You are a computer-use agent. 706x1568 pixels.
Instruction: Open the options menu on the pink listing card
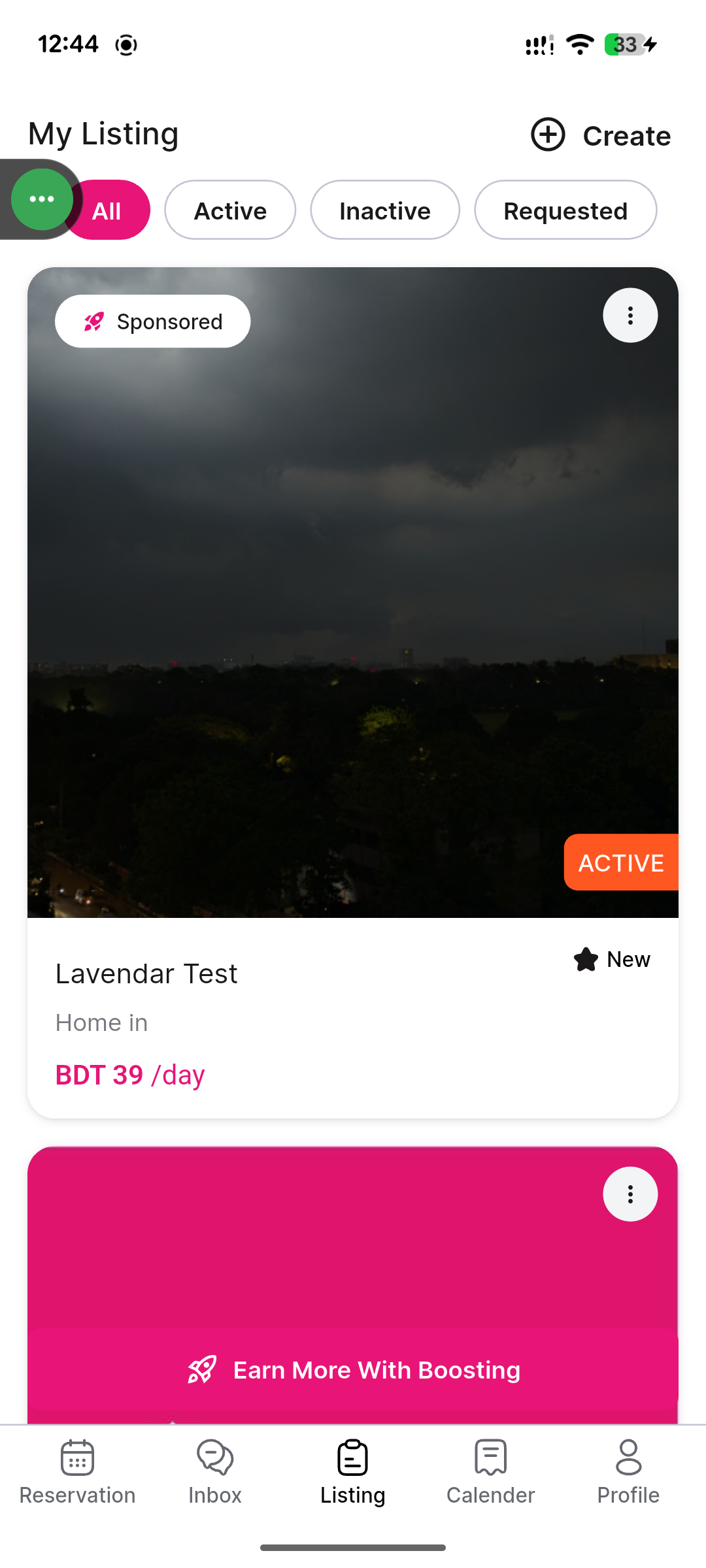[630, 1194]
